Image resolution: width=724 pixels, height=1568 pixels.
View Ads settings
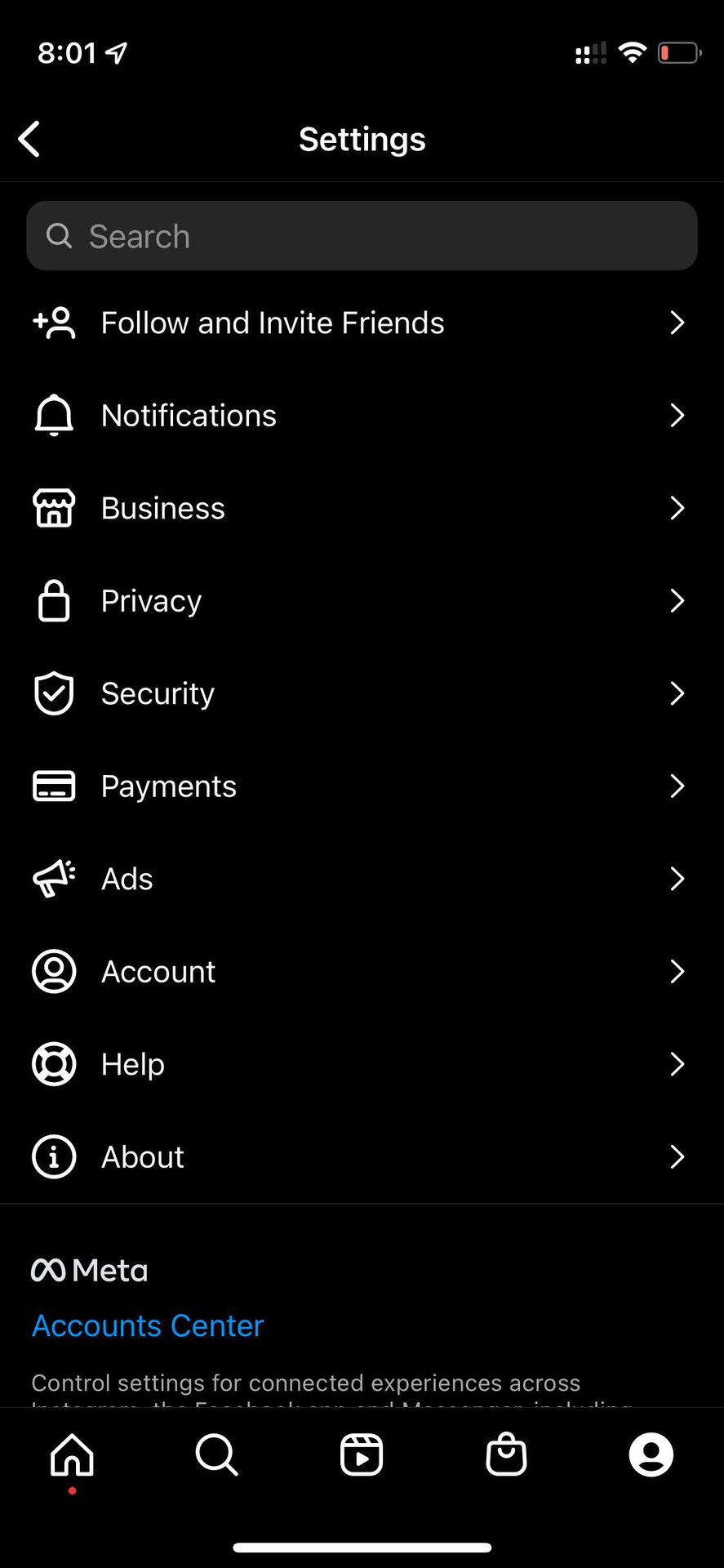(362, 879)
